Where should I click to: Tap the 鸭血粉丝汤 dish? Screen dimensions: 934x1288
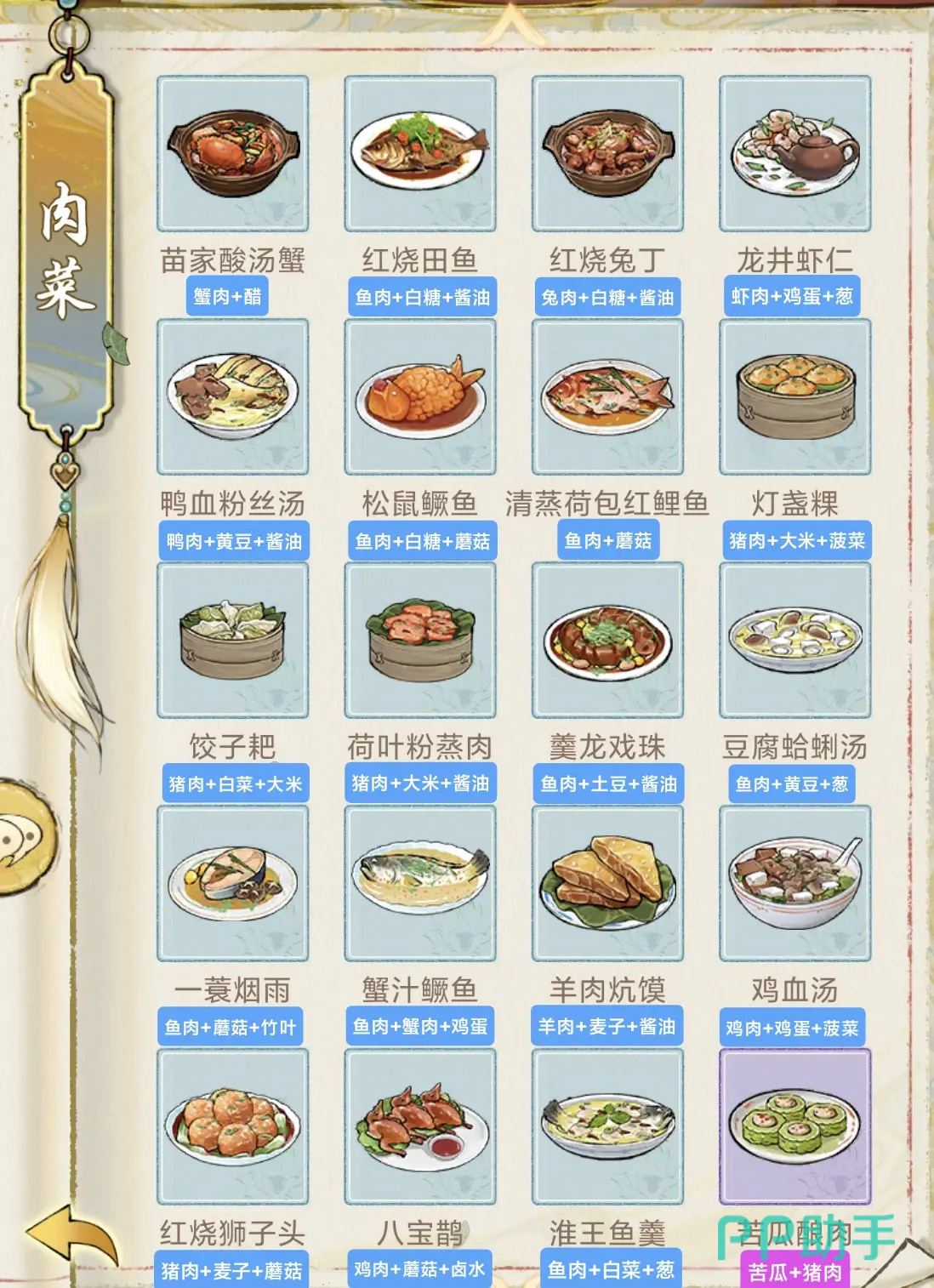pos(232,397)
